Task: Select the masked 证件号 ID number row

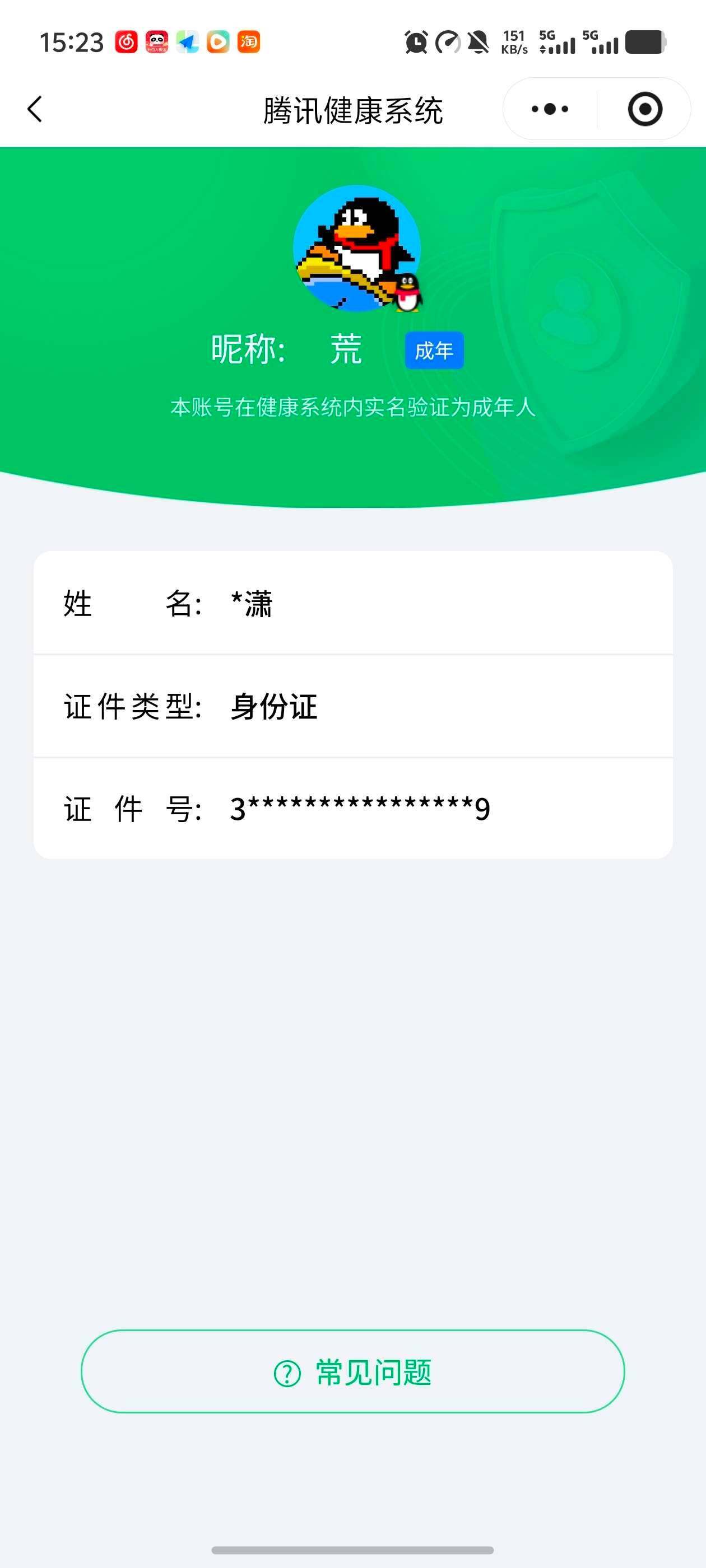Action: tap(354, 808)
